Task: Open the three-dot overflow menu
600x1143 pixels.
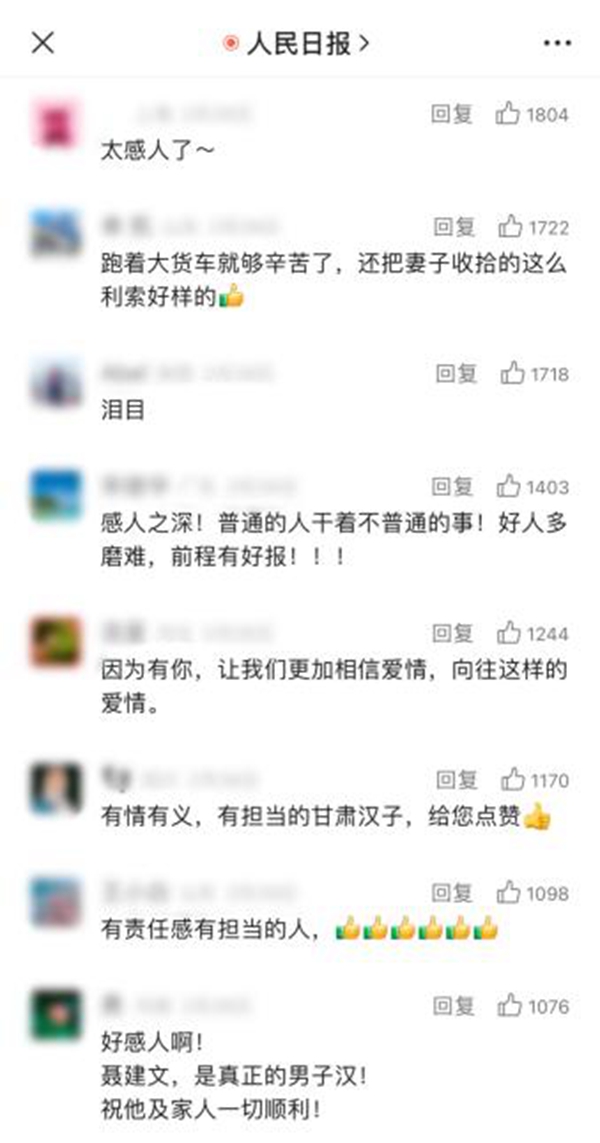Action: (556, 43)
